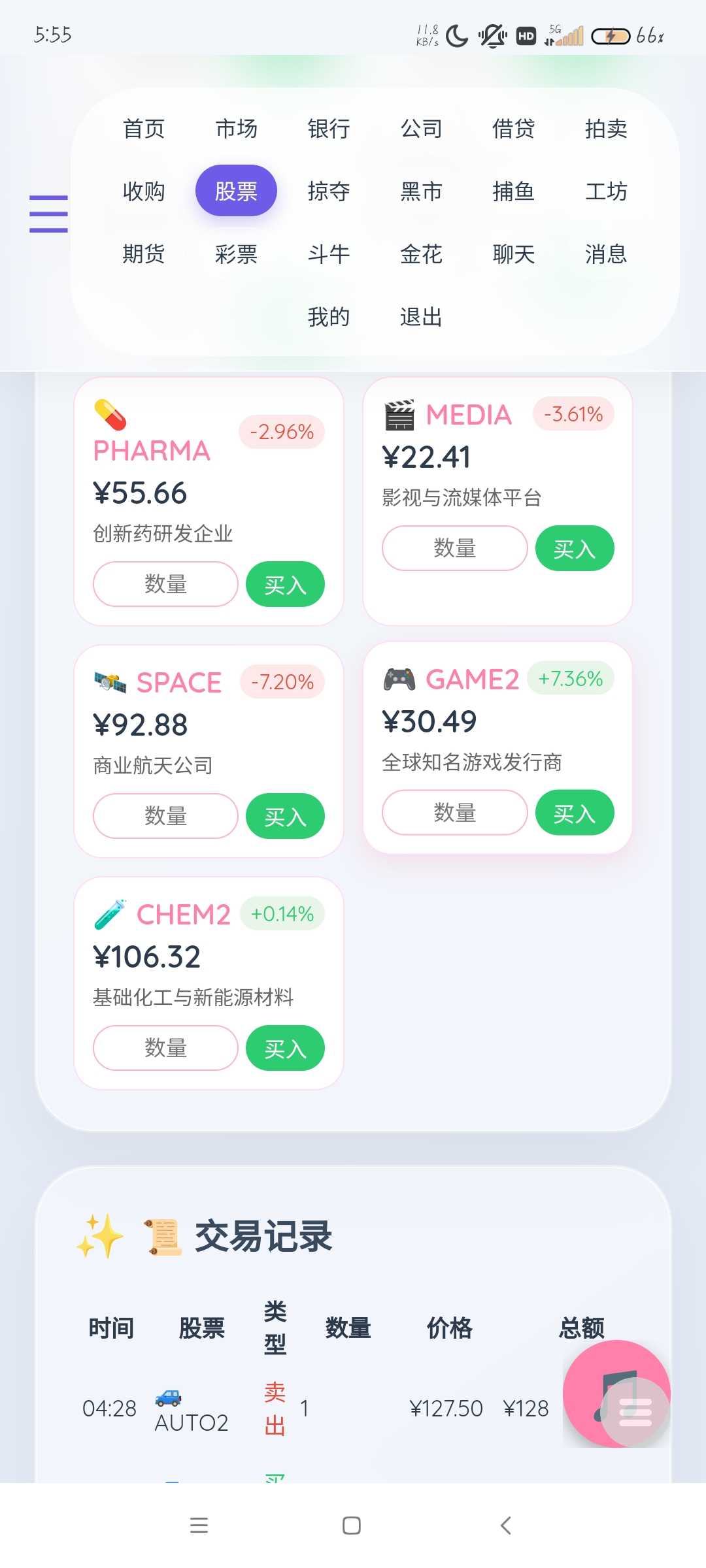The image size is (706, 1568).
Task: Select the 黑市 black market tab
Action: (421, 191)
